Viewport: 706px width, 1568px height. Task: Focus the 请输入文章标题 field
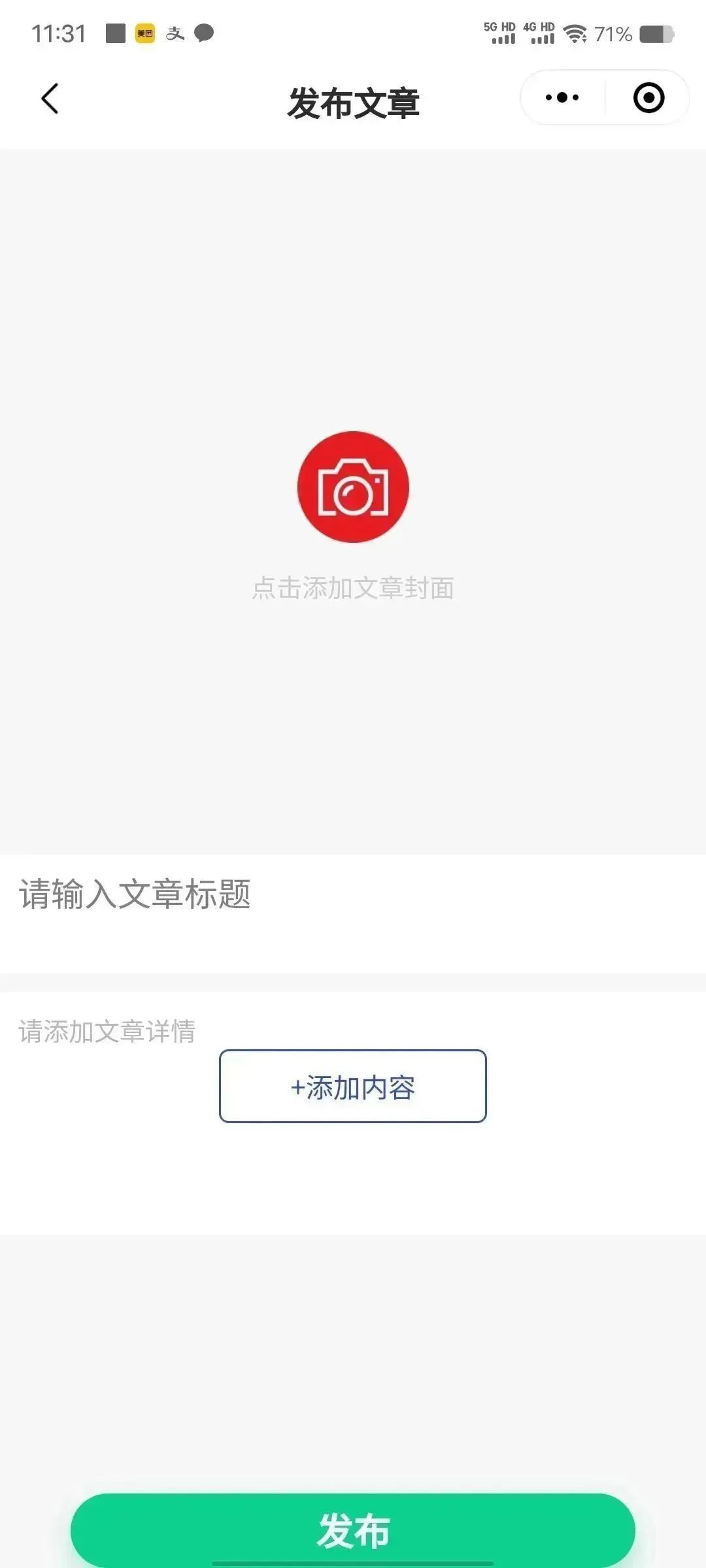click(353, 895)
